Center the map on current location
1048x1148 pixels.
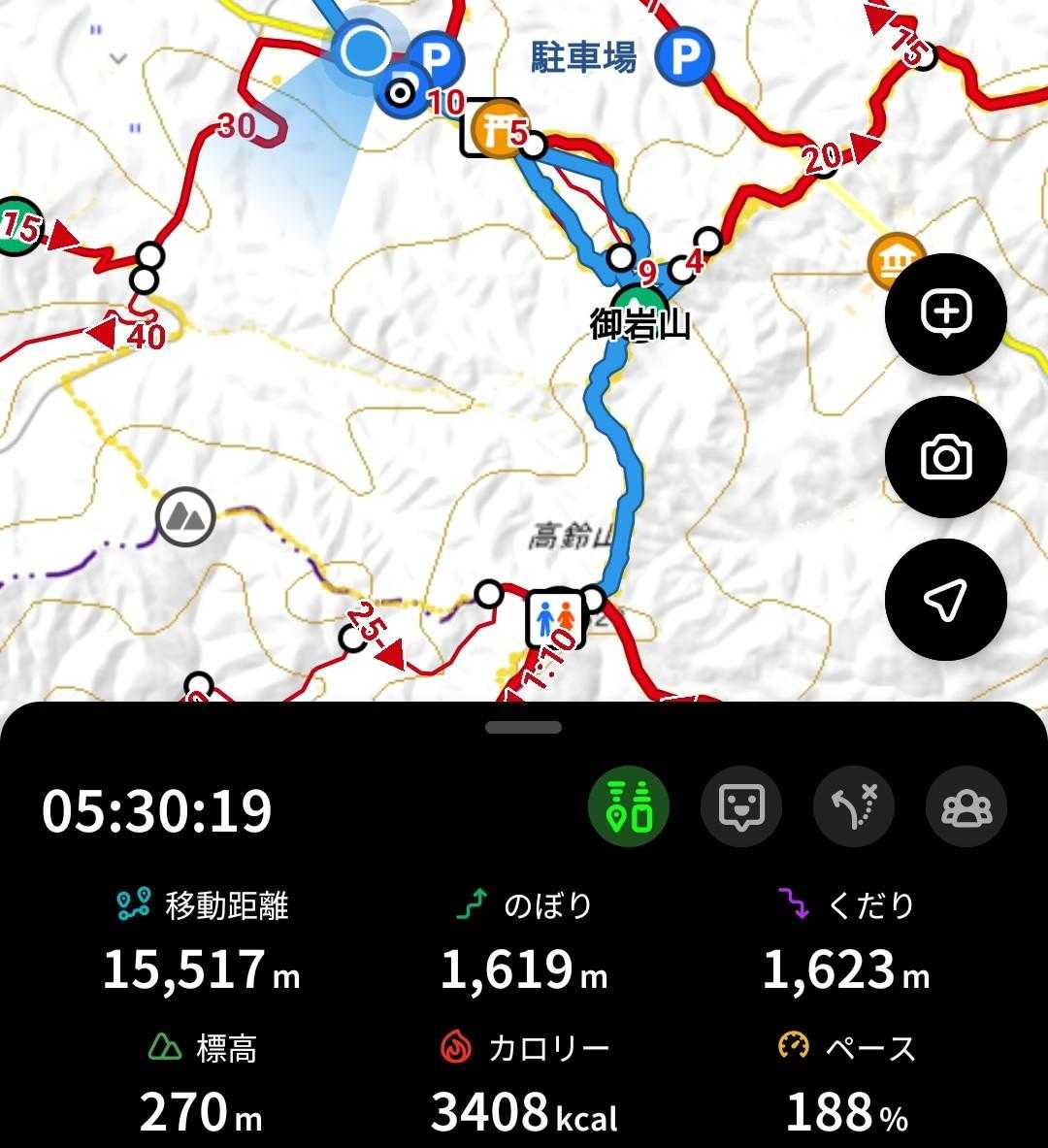(945, 599)
